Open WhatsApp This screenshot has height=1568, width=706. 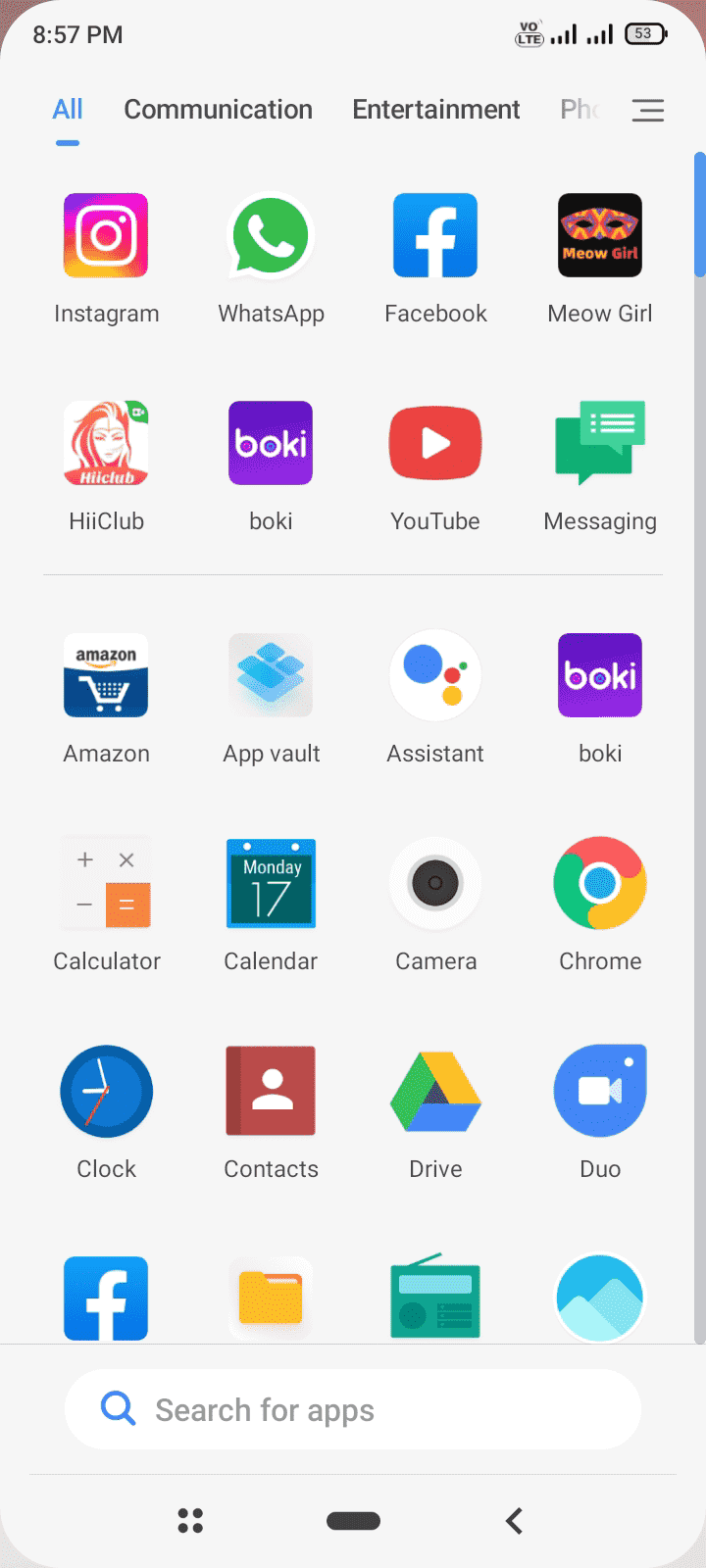tap(271, 235)
